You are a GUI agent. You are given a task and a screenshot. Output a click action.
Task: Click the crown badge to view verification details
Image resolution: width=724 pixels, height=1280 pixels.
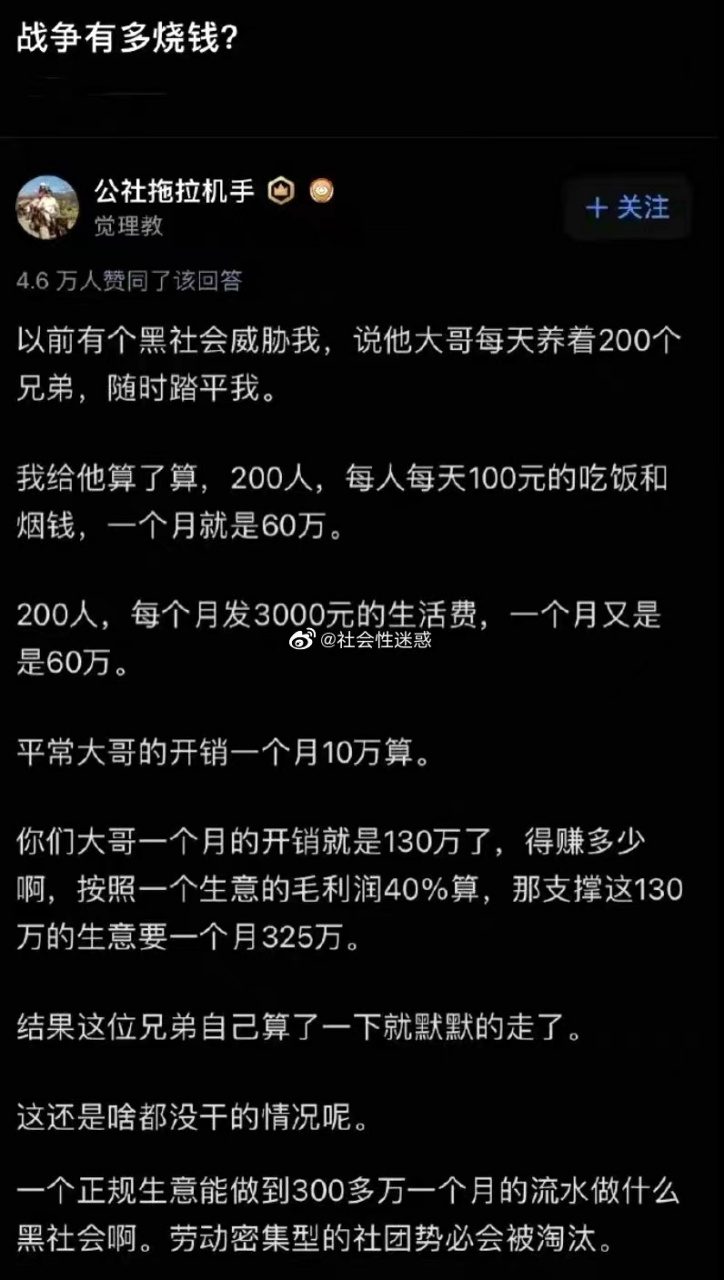[281, 192]
